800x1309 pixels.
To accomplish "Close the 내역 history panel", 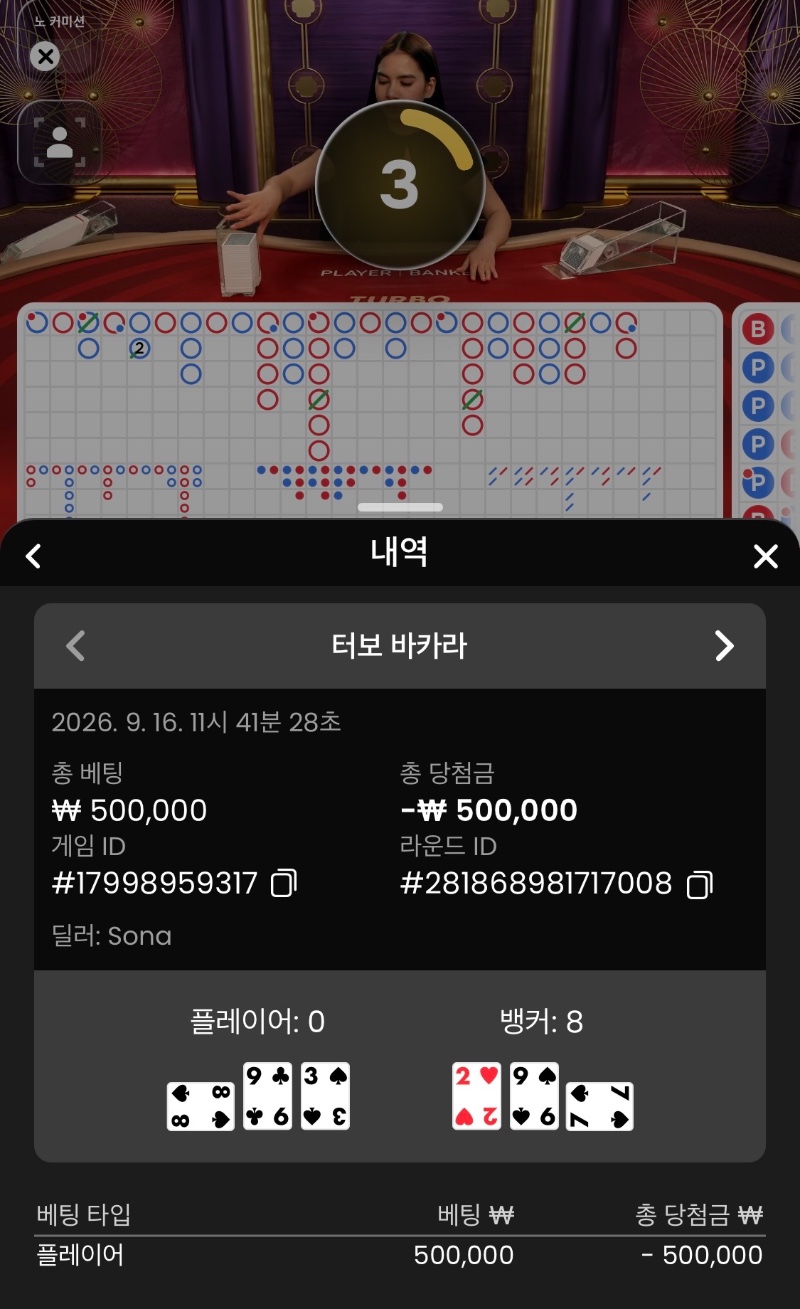I will [x=765, y=556].
